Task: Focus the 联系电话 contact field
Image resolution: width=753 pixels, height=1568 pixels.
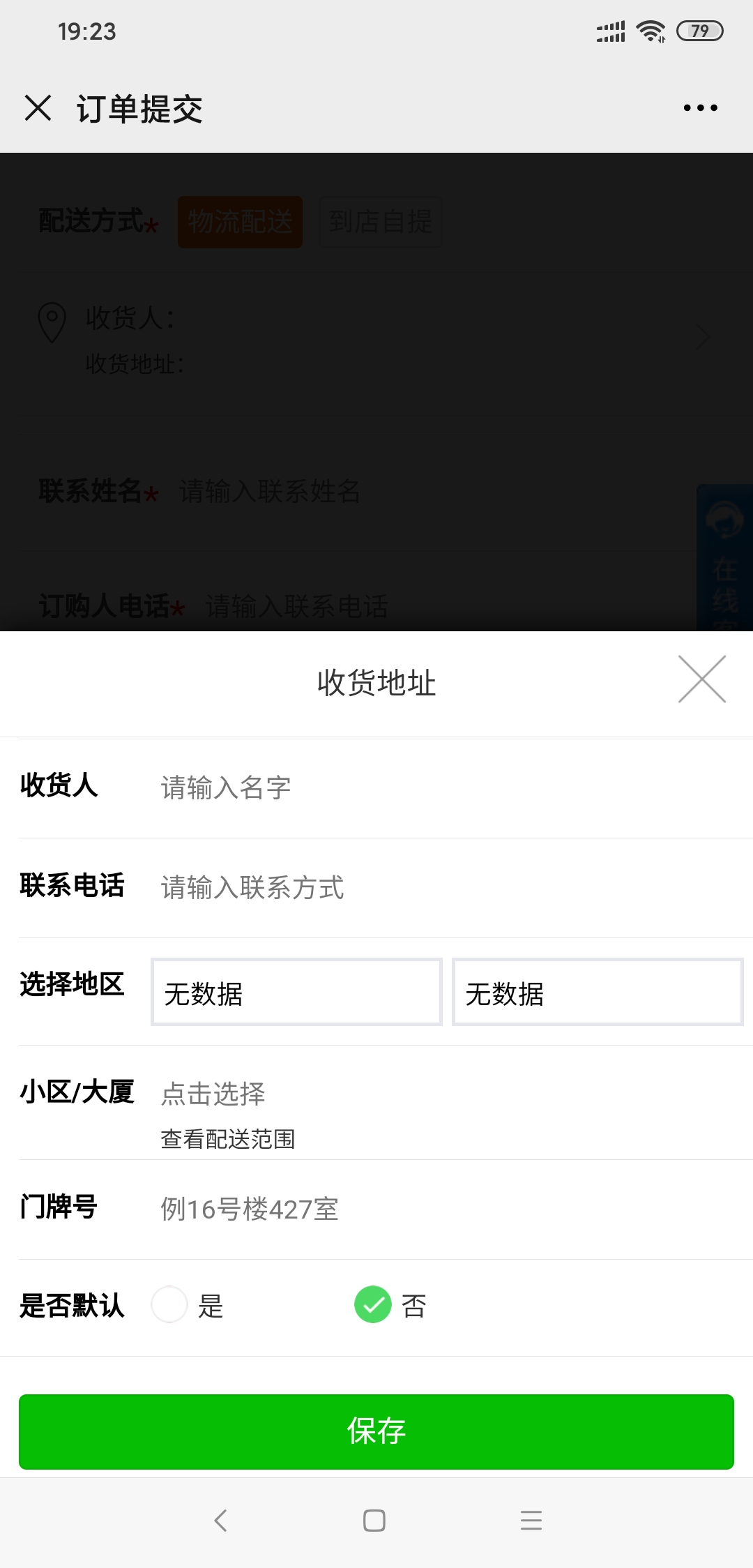Action: pyautogui.click(x=446, y=887)
